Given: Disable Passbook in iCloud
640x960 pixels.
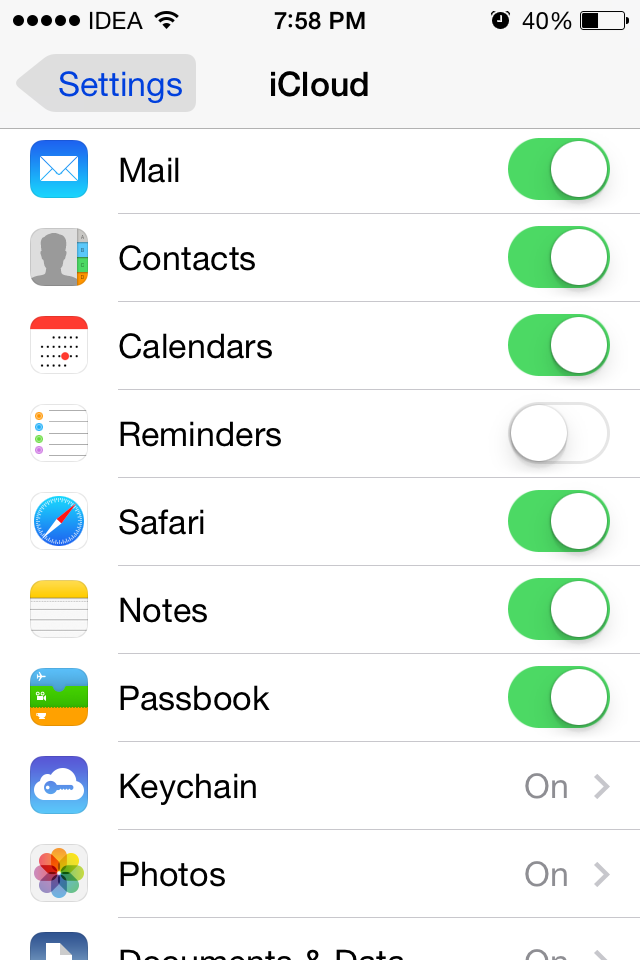Looking at the screenshot, I should (x=558, y=698).
